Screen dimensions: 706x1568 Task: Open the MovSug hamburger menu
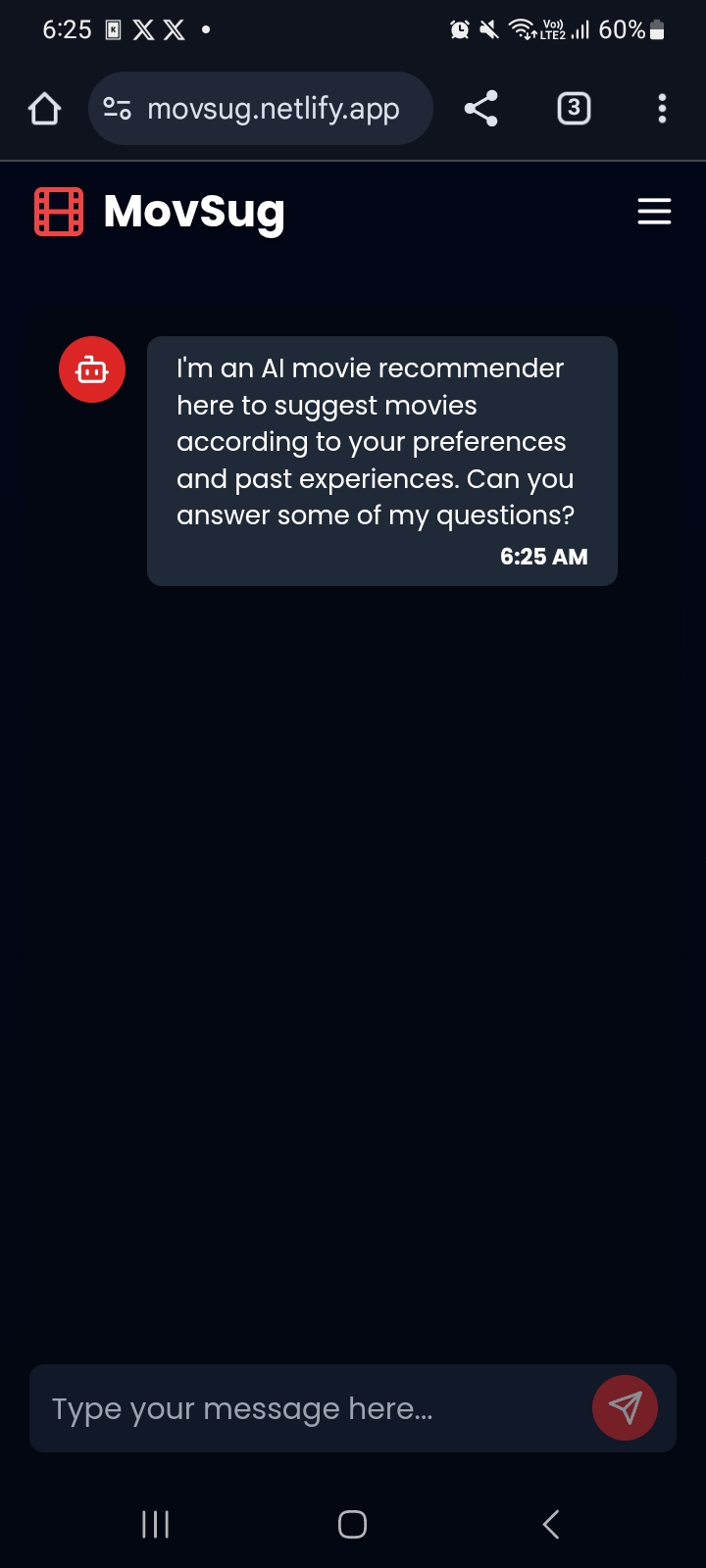point(654,212)
